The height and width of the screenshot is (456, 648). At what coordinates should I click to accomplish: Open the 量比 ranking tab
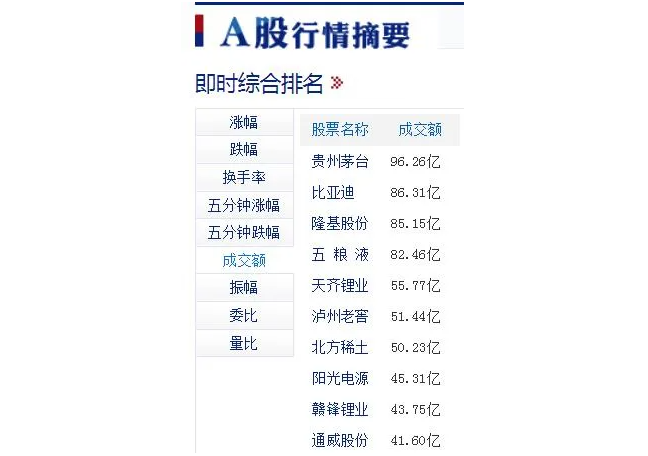click(244, 344)
